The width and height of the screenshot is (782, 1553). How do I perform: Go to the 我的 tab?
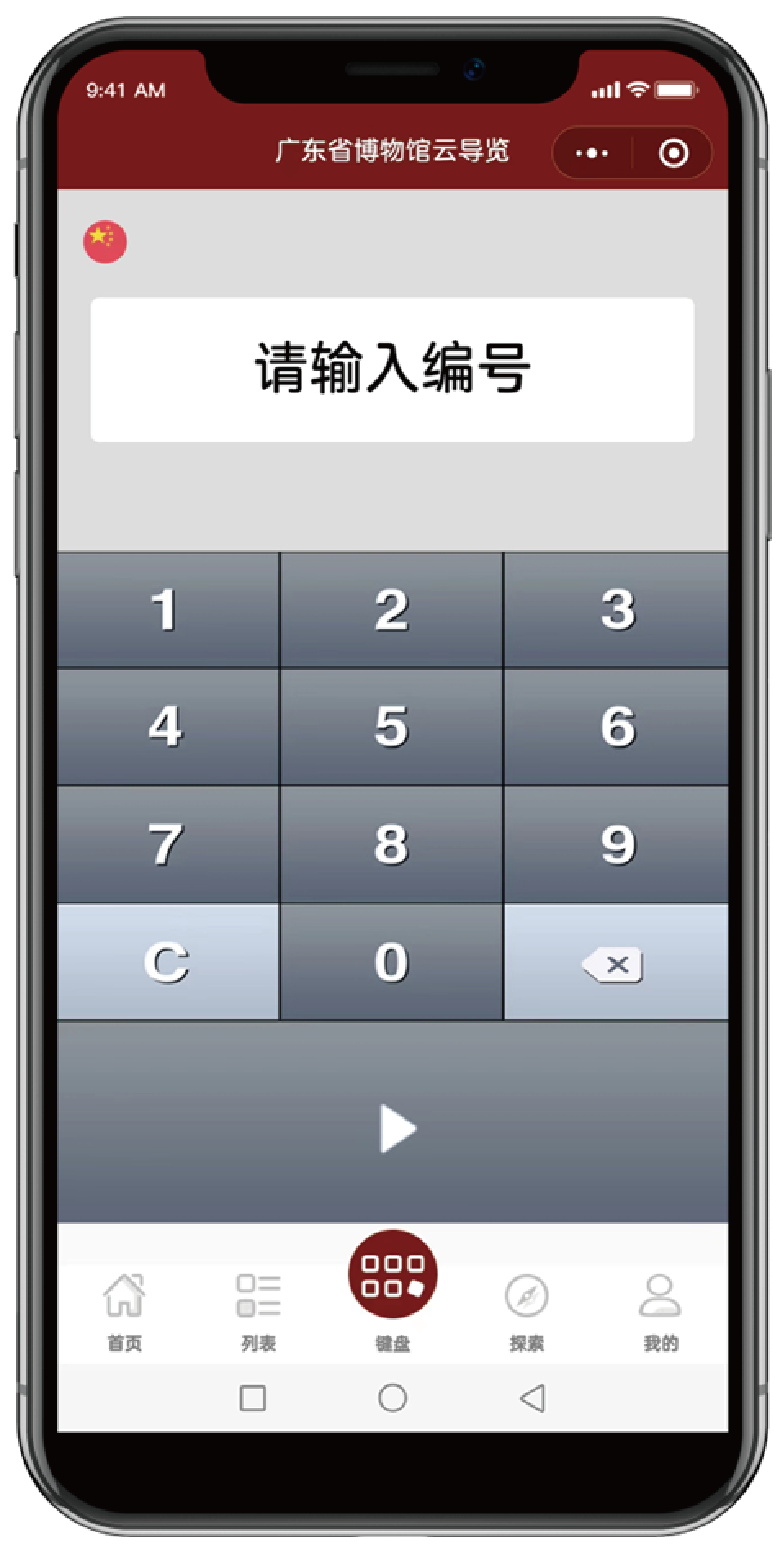point(660,1311)
